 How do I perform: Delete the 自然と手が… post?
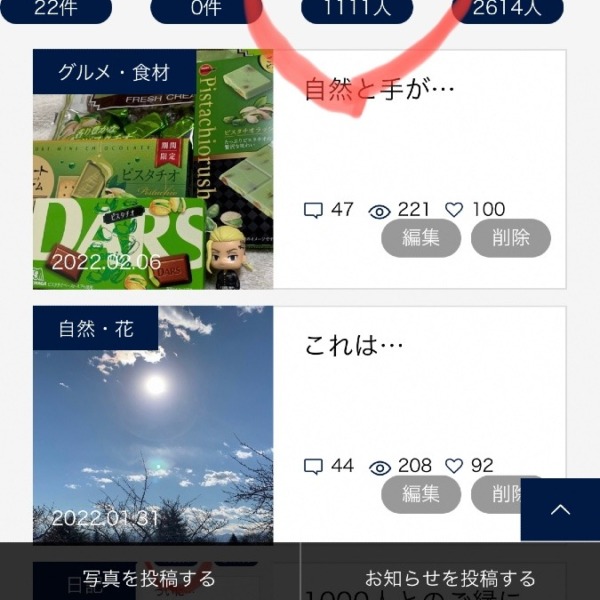pos(511,238)
